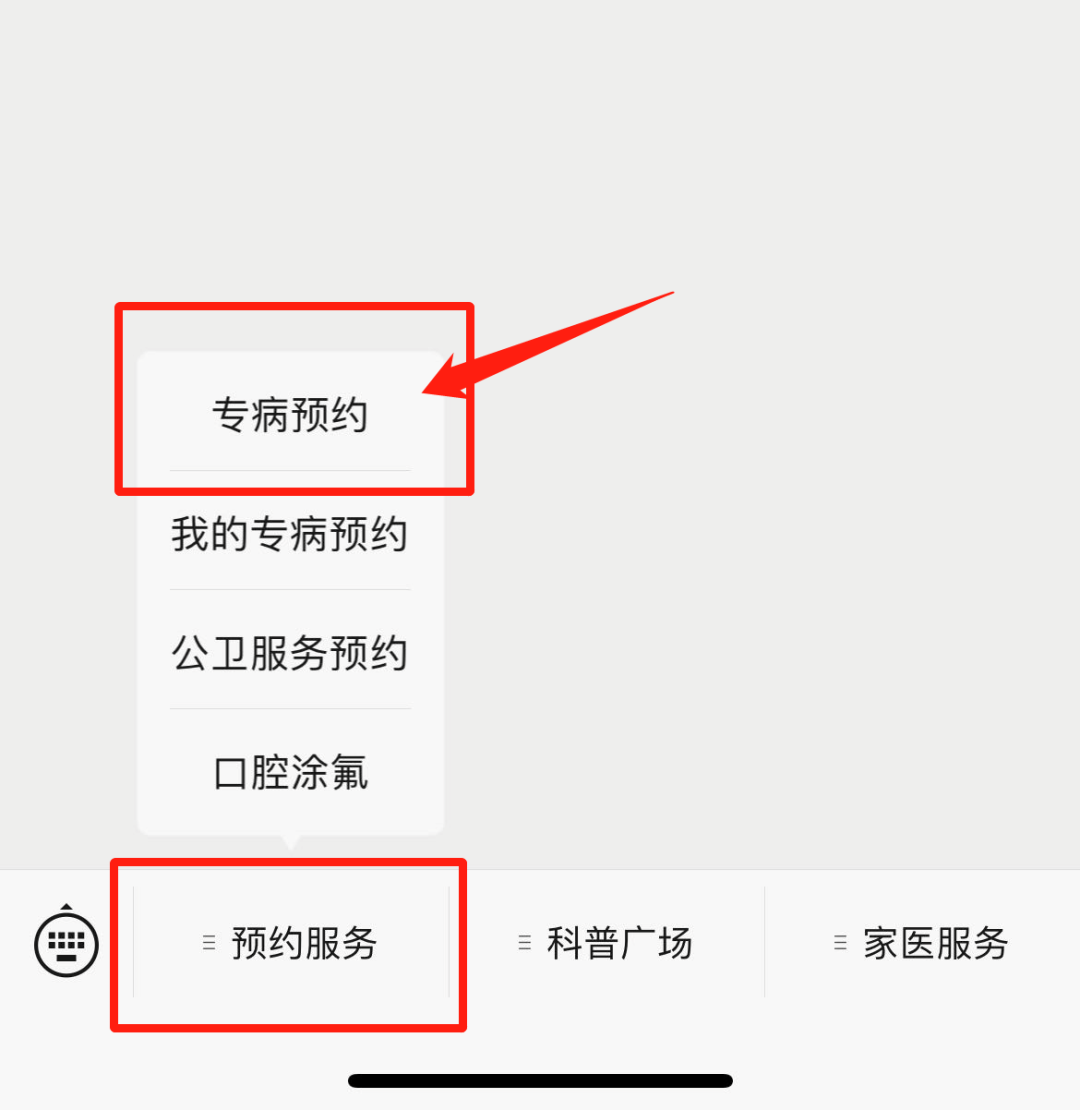Choose 公卫服务预约 option
The width and height of the screenshot is (1080, 1110).
point(290,653)
